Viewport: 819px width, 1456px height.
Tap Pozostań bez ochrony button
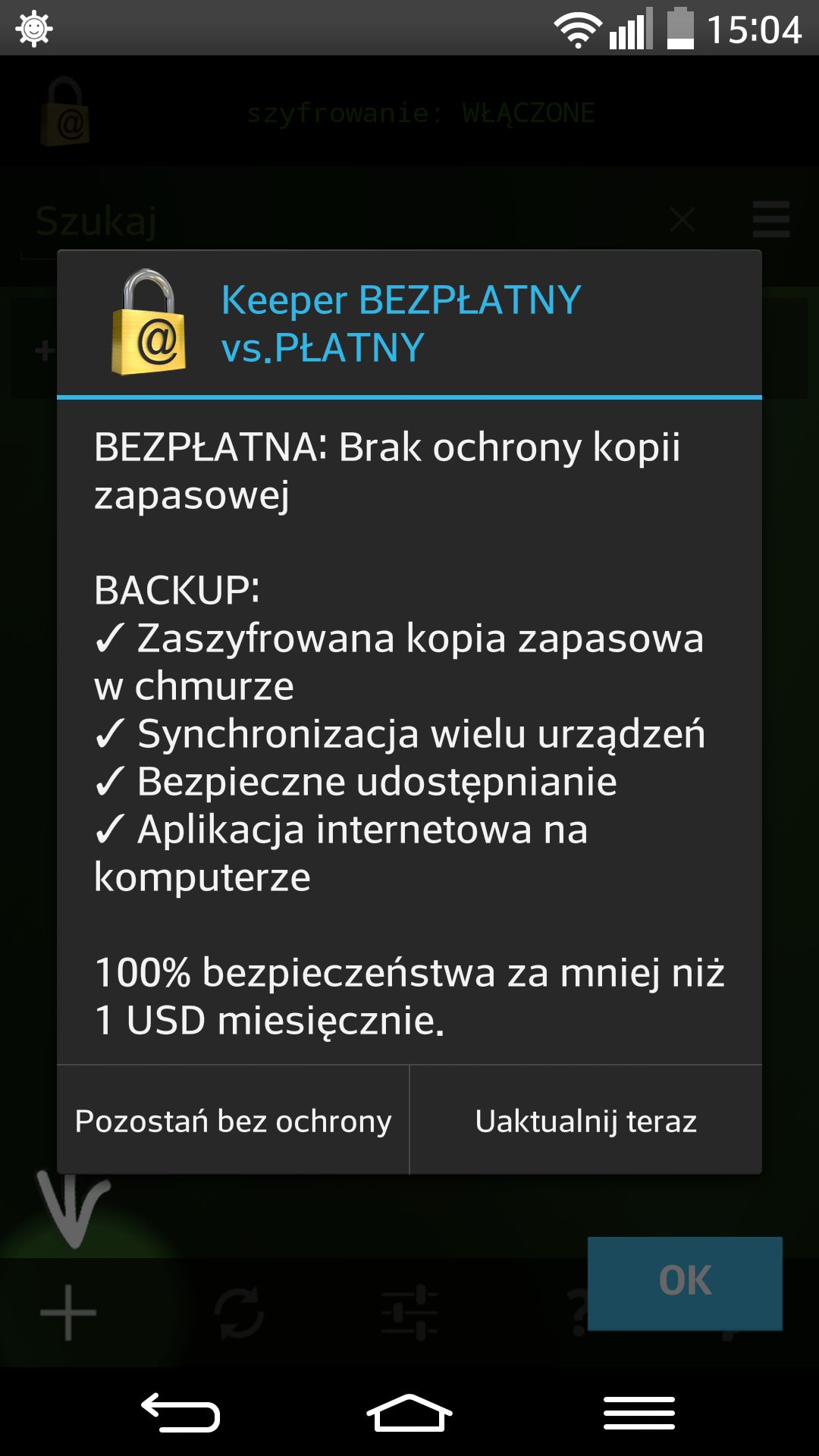(x=233, y=1120)
